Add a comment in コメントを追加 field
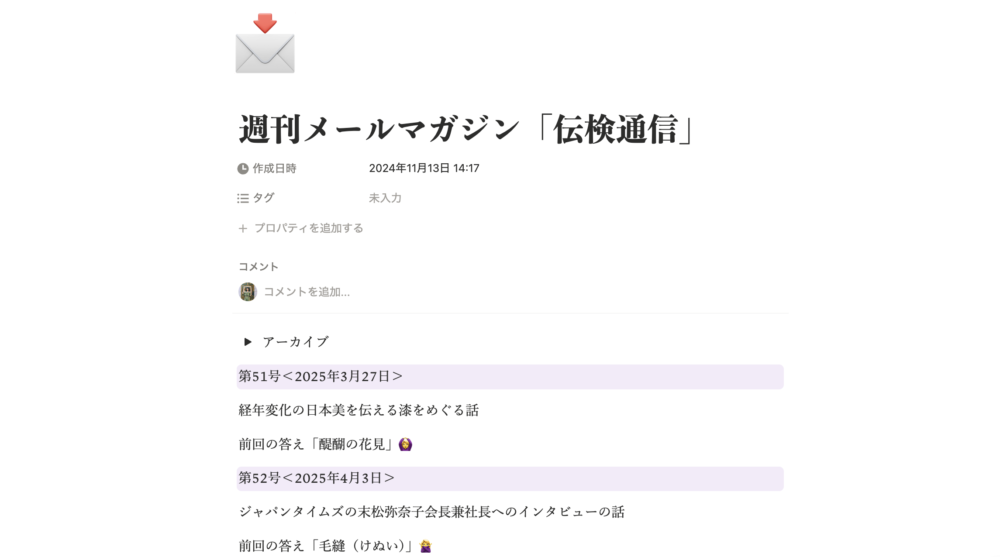Viewport: 1000px width, 557px height. coord(306,292)
